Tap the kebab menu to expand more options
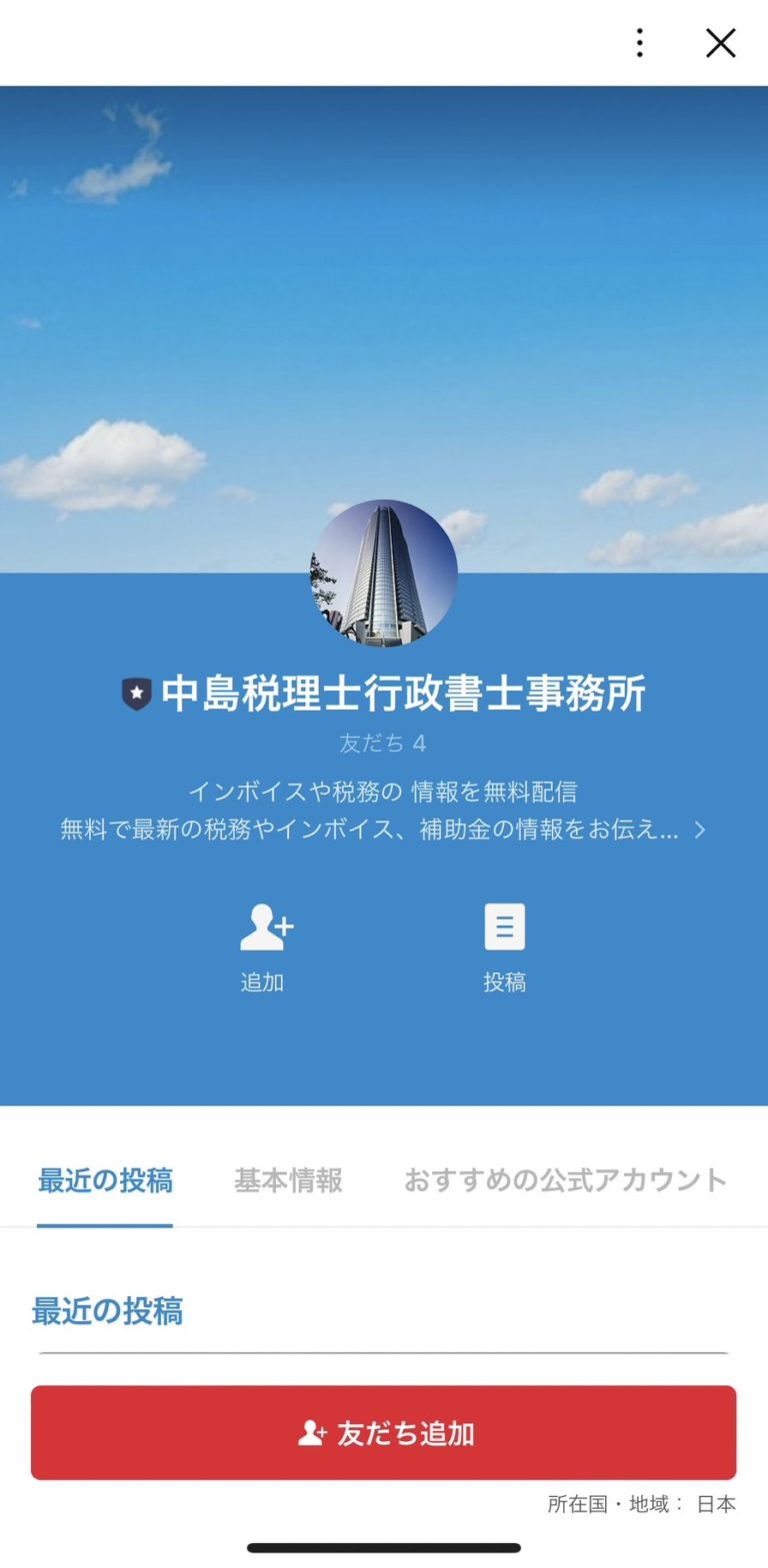This screenshot has width=768, height=1568. (639, 43)
